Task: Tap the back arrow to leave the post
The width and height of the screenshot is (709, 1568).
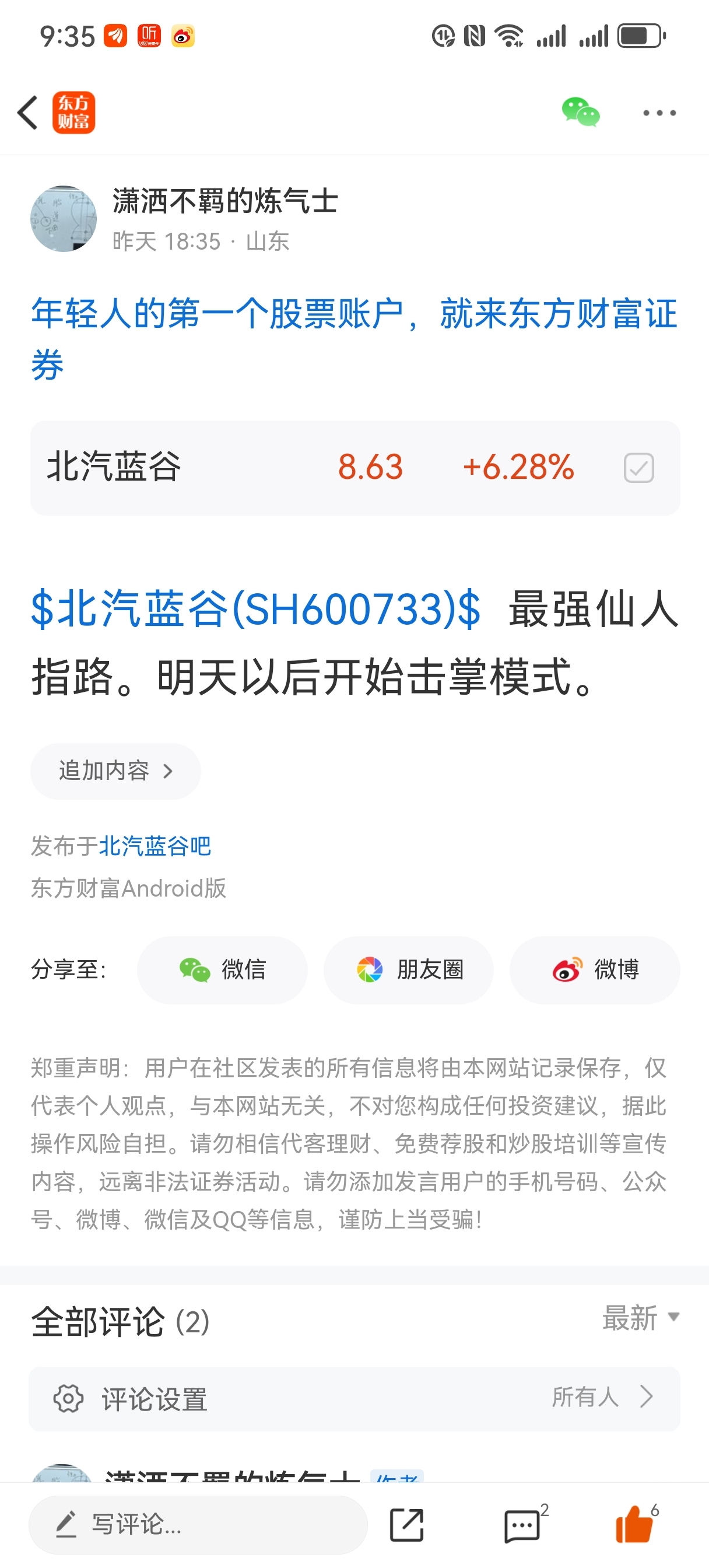Action: coord(27,113)
